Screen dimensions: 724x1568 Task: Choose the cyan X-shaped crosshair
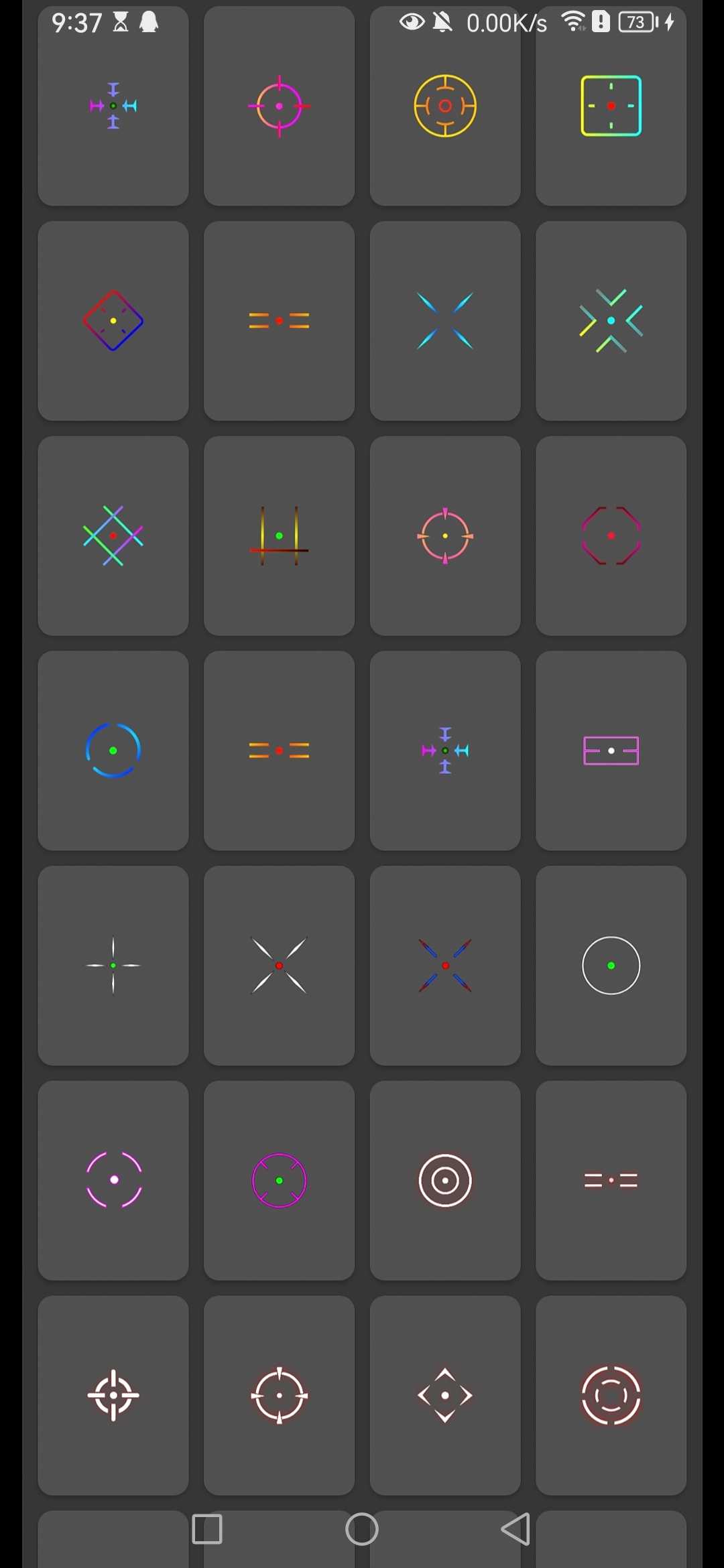tap(445, 321)
